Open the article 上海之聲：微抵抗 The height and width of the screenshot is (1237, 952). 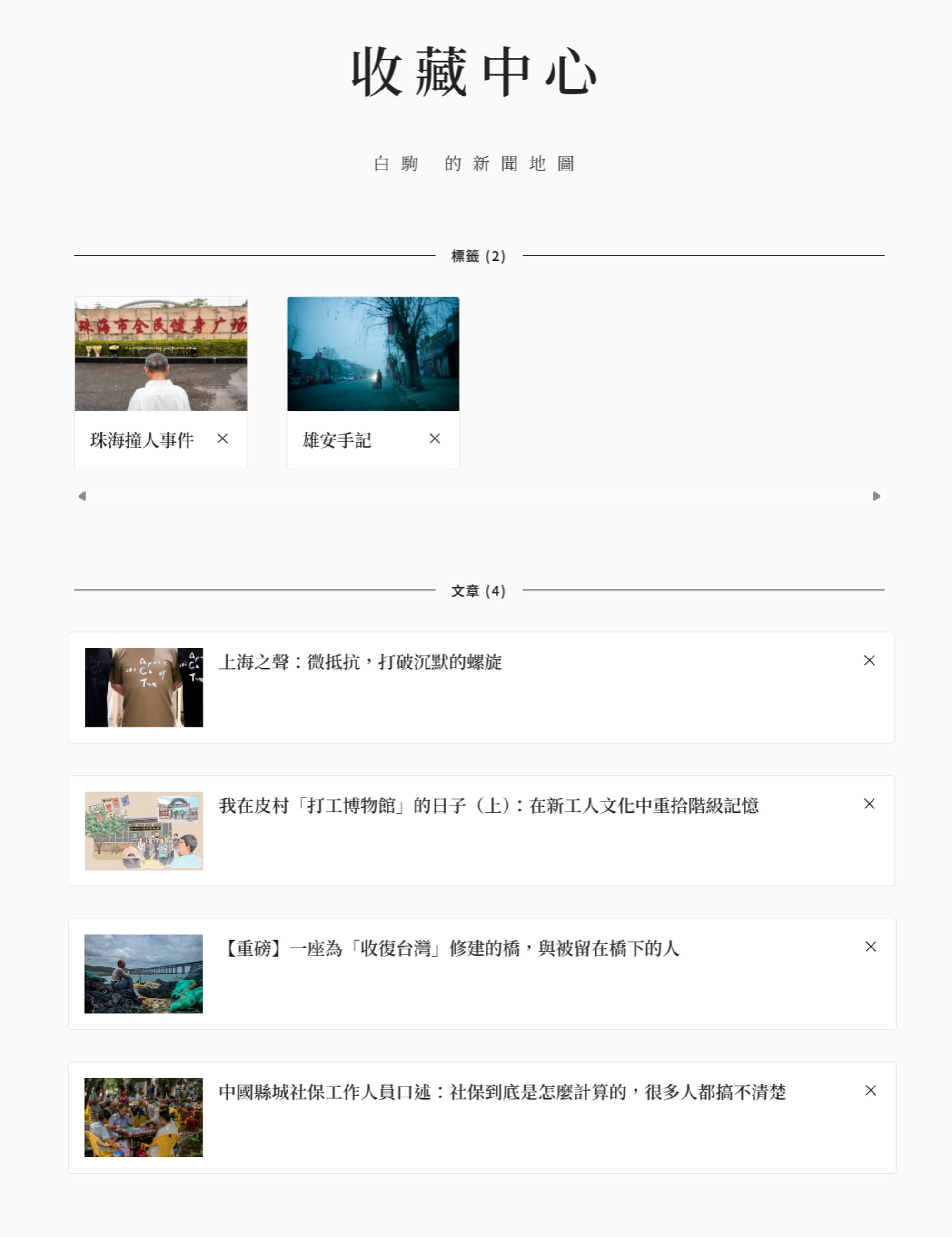[x=360, y=662]
